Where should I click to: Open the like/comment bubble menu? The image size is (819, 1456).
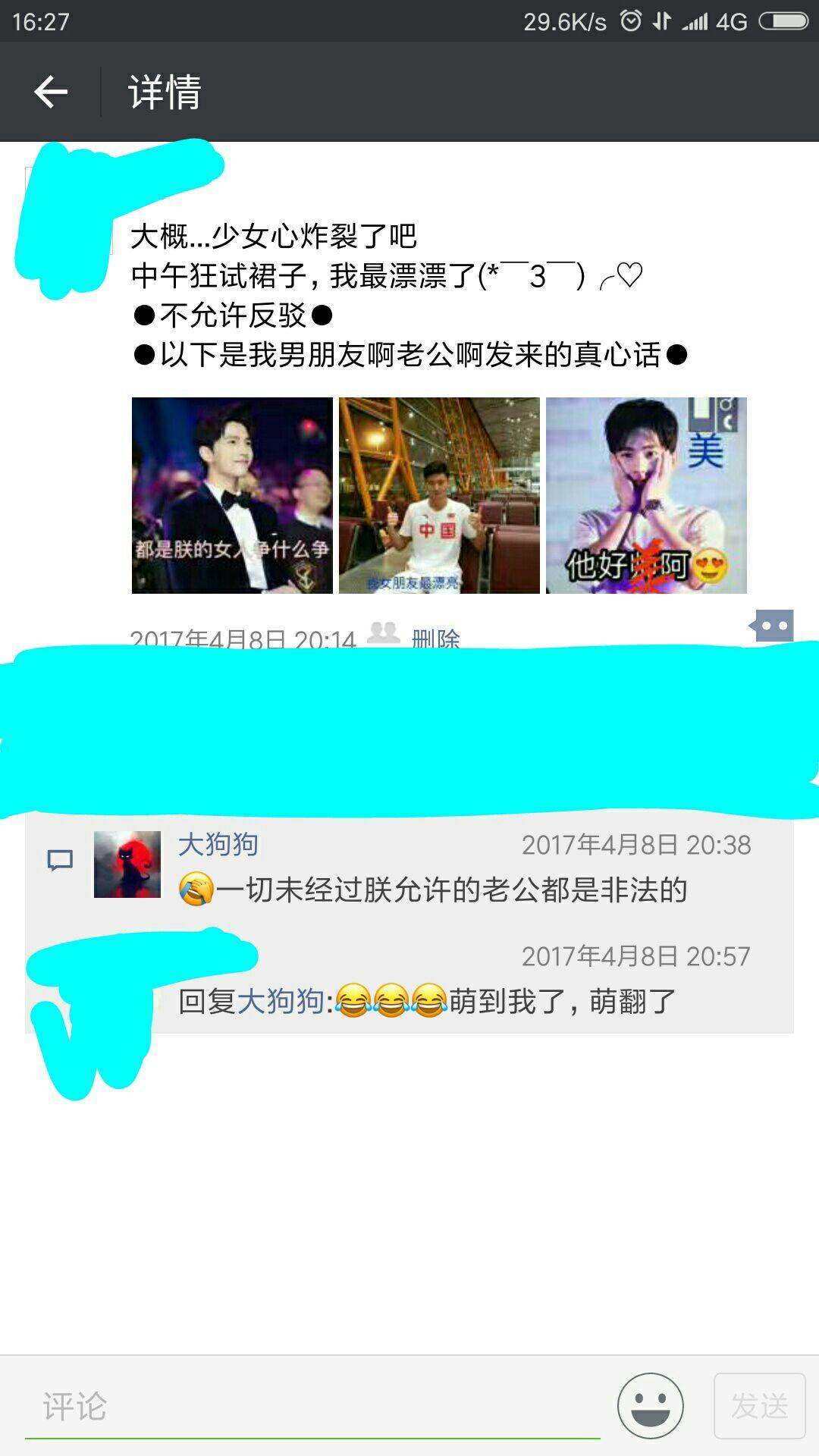click(x=772, y=626)
